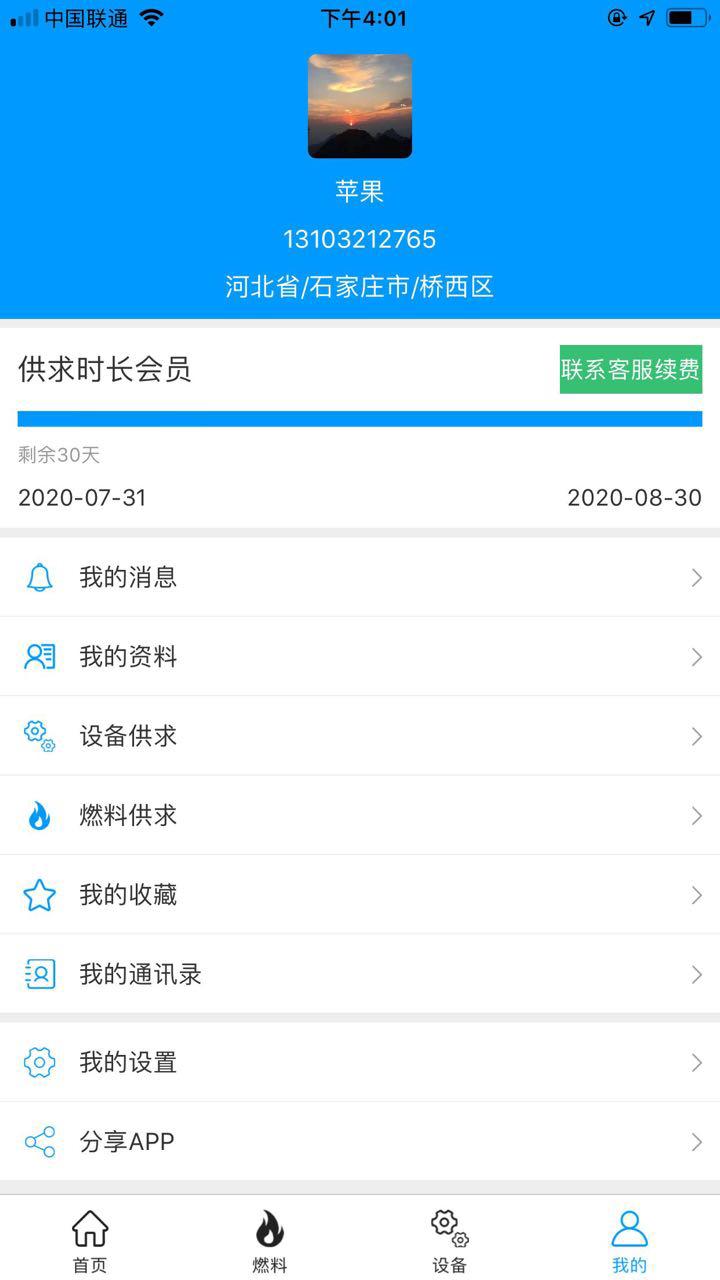Open 我的设置 settings row
The width and height of the screenshot is (720, 1280).
click(x=360, y=1062)
